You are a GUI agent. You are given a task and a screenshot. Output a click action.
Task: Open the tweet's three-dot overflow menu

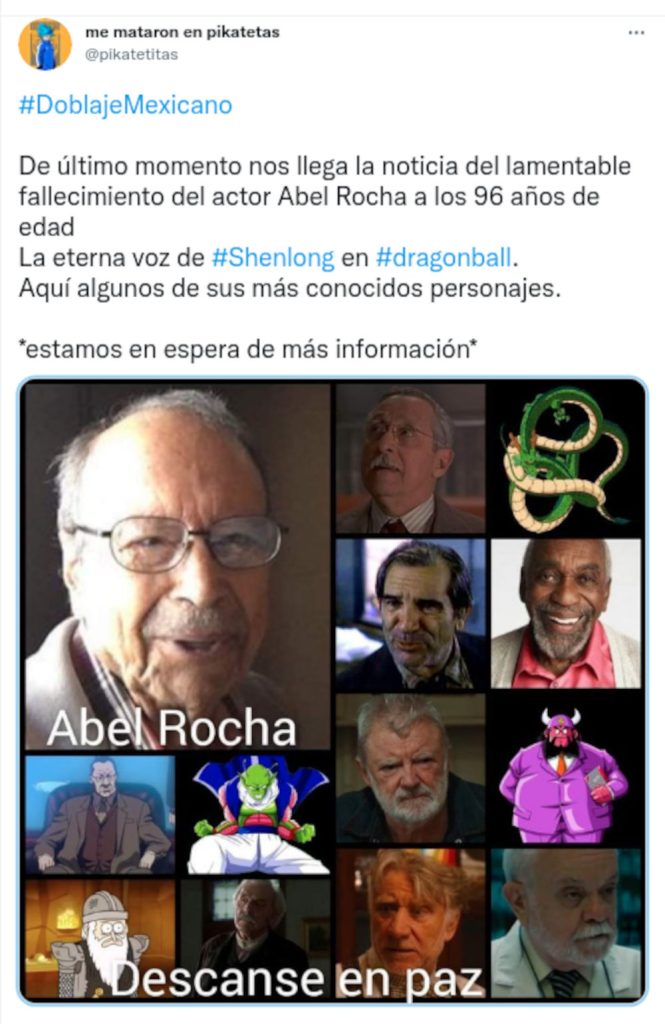coord(636,33)
